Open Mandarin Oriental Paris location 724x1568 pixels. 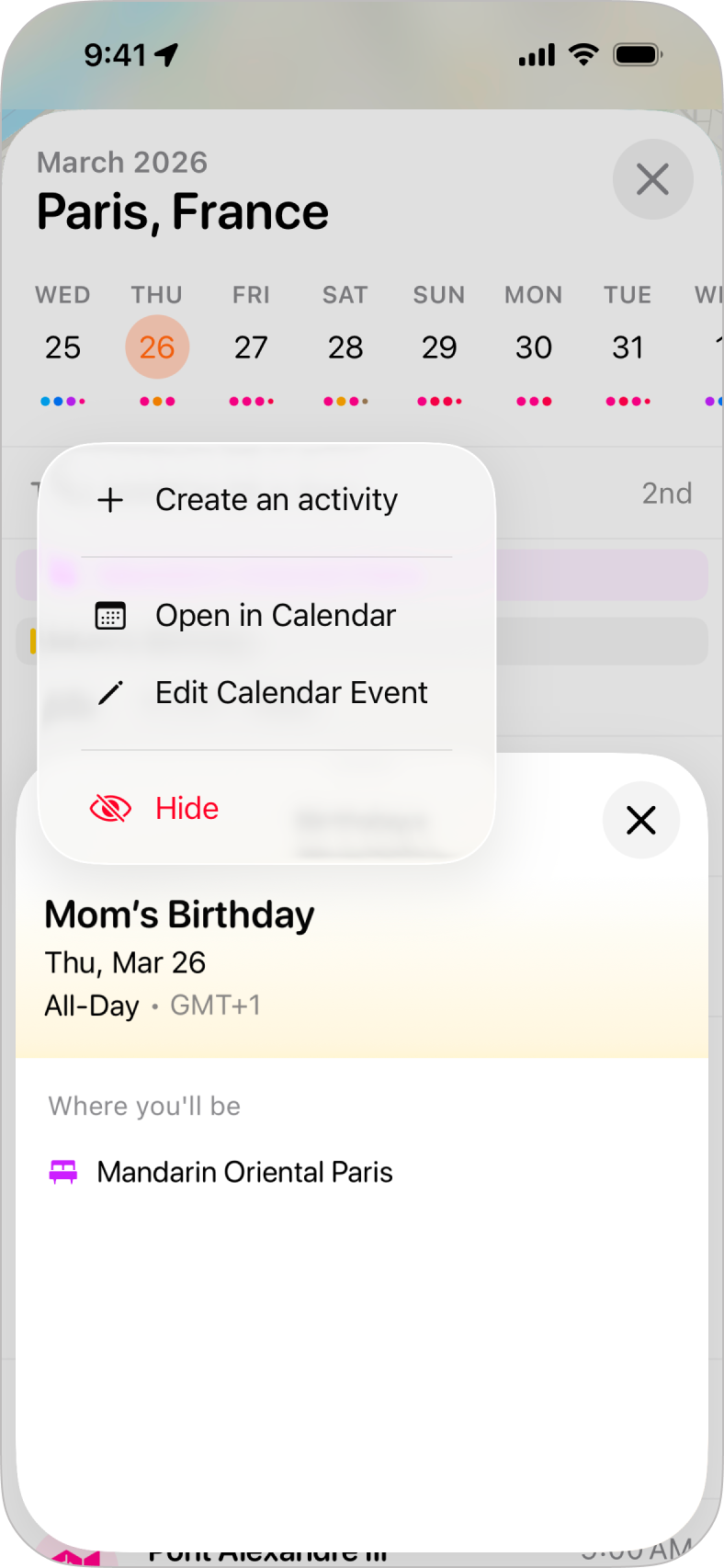tap(244, 1173)
